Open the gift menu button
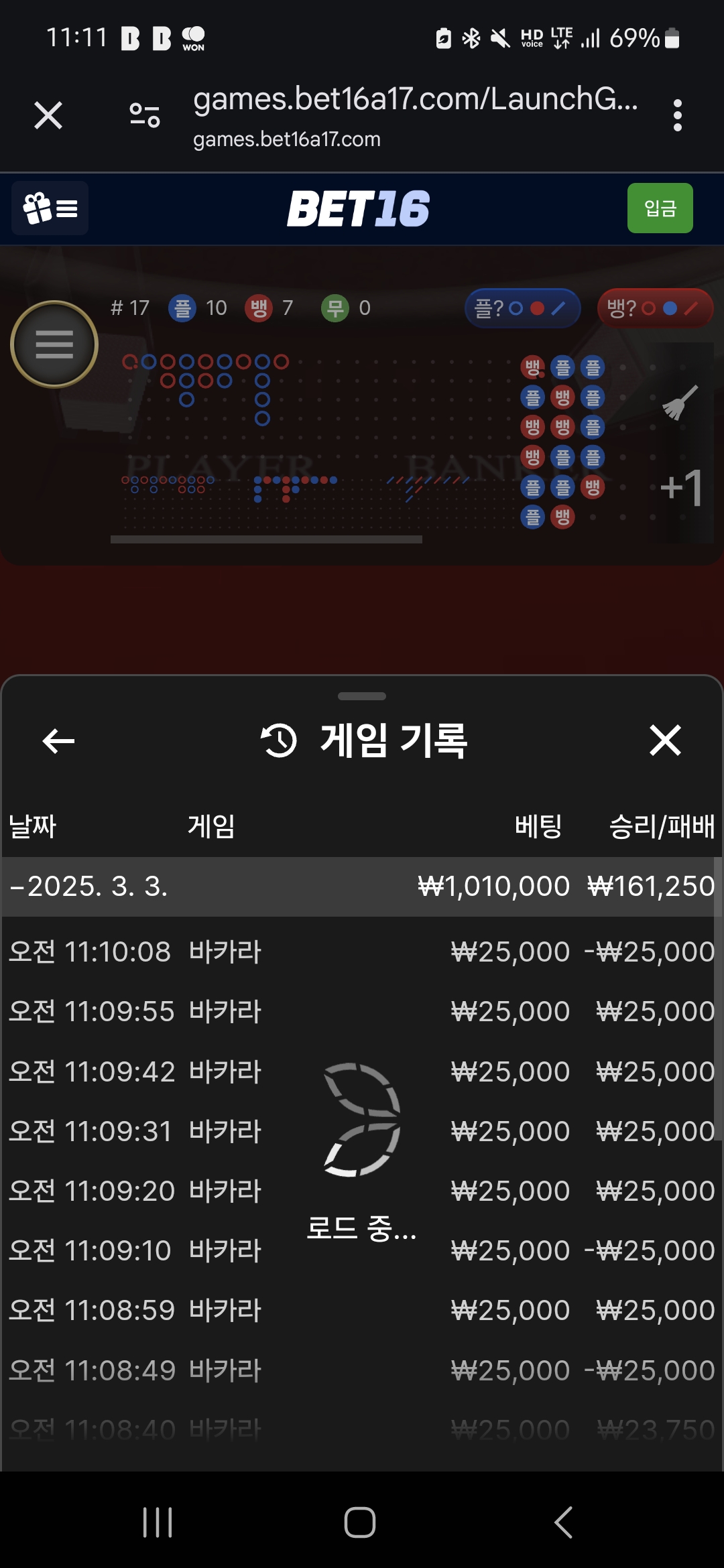The image size is (724, 1568). tap(50, 208)
